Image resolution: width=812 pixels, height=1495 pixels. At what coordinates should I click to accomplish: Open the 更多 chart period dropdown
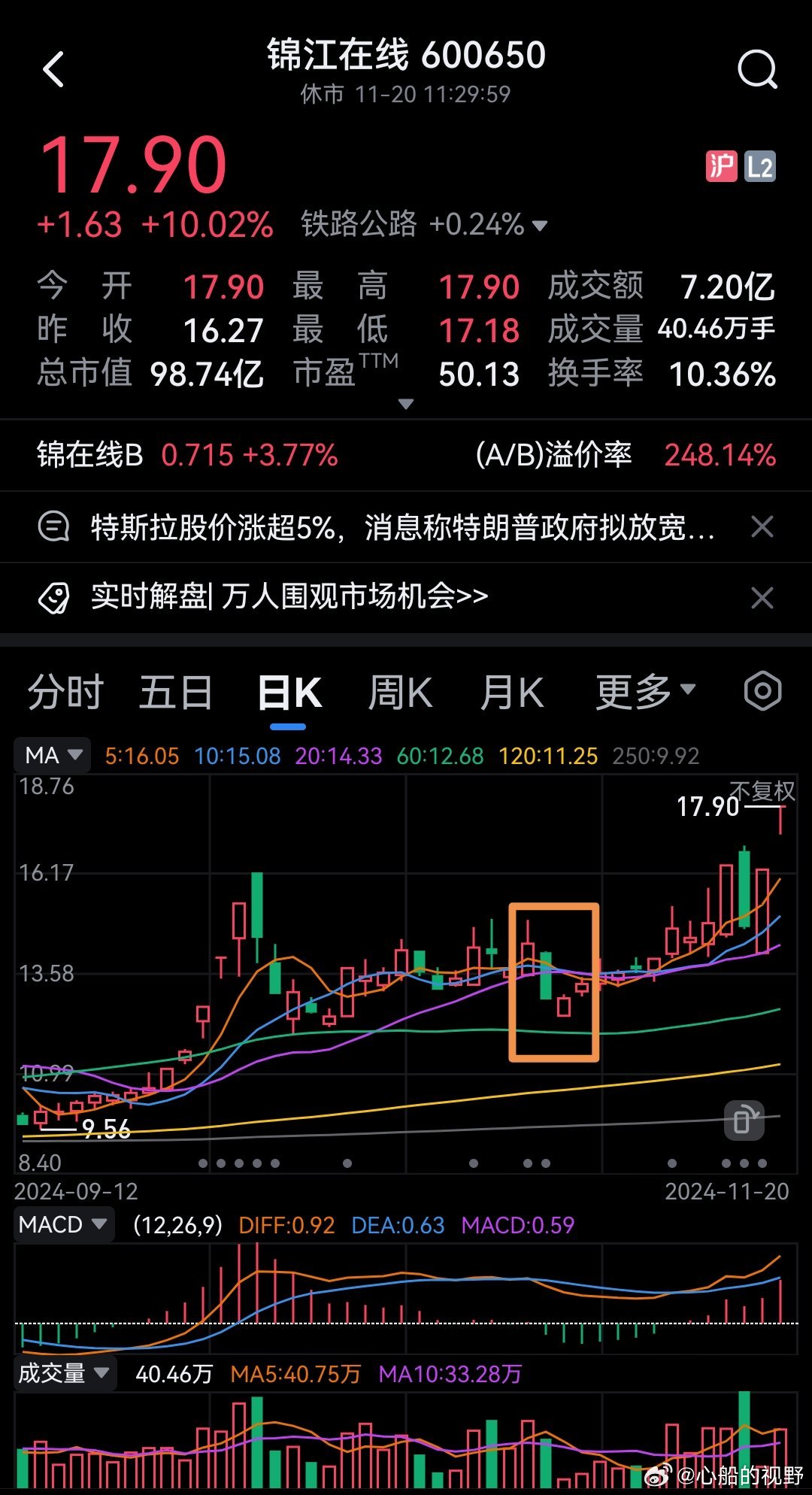(x=646, y=692)
